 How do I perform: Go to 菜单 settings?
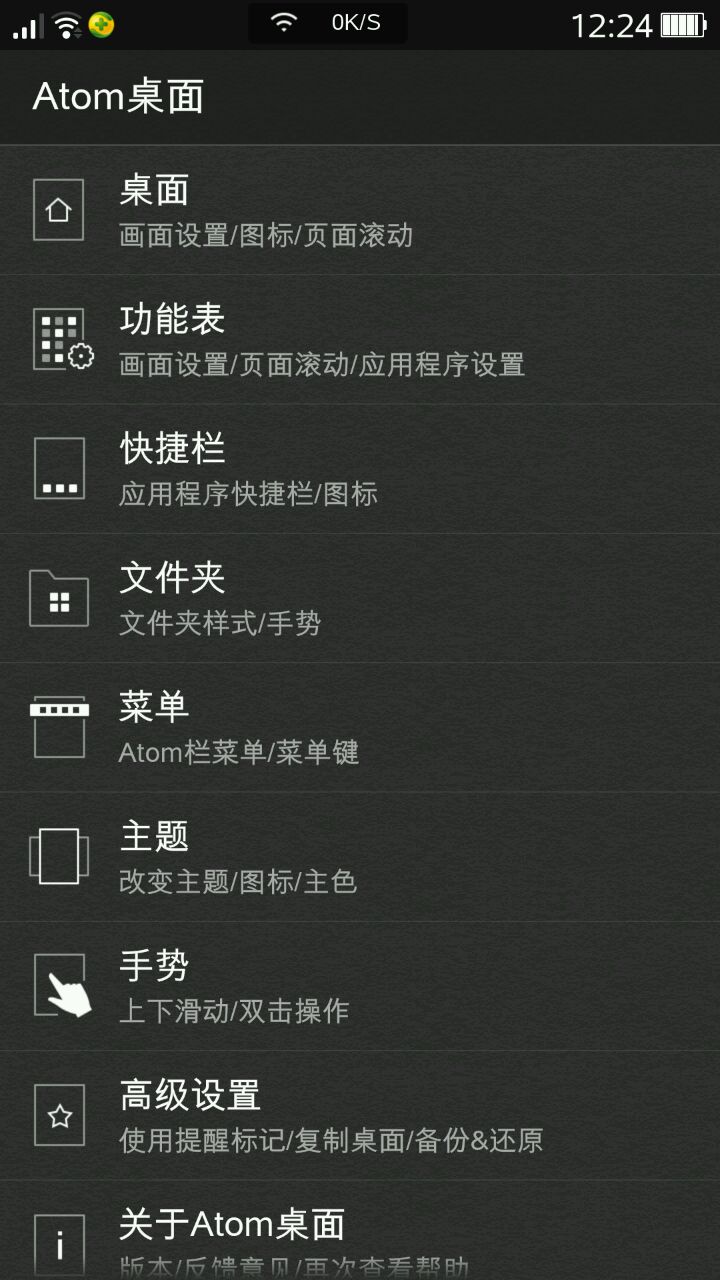[360, 727]
